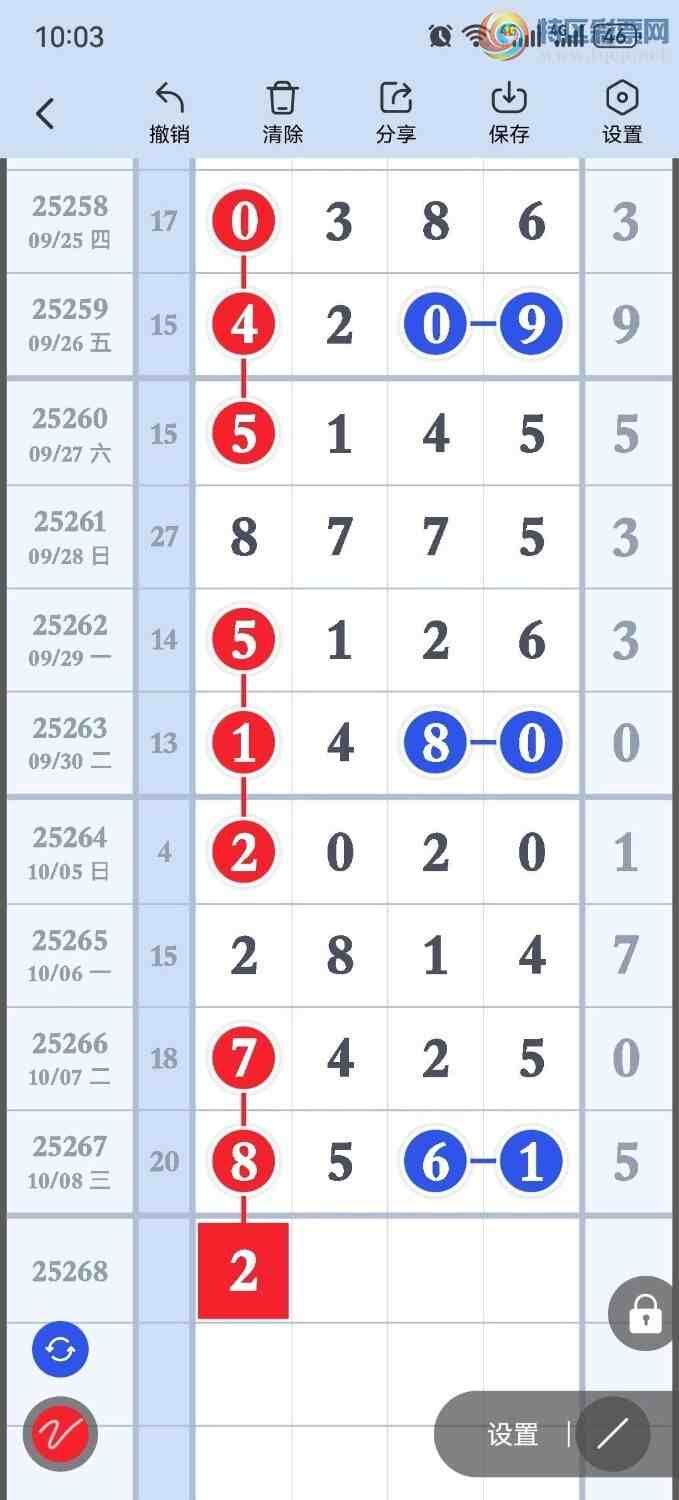
Task: Select the red pen drawing tool
Action: 60,1434
